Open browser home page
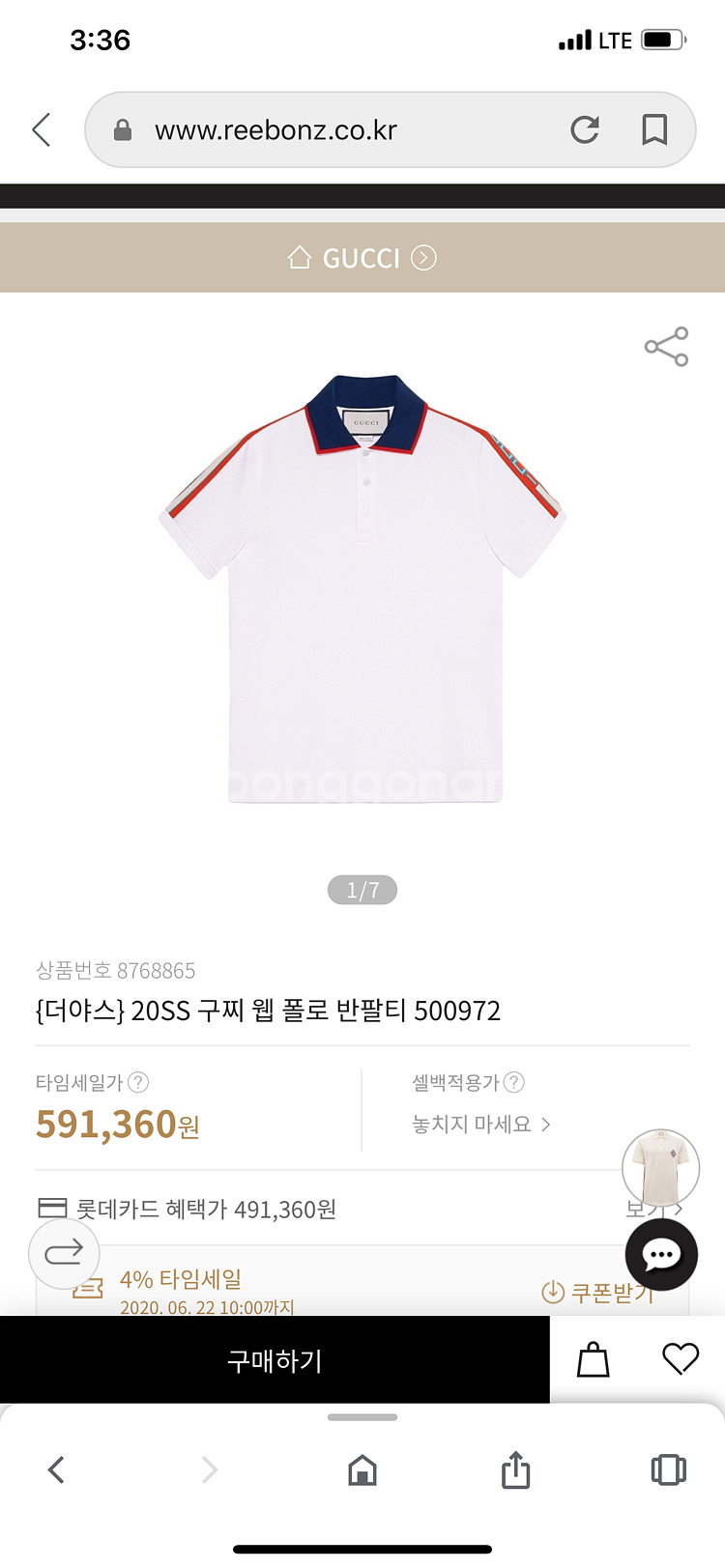Image resolution: width=725 pixels, height=1568 pixels. (x=362, y=1470)
